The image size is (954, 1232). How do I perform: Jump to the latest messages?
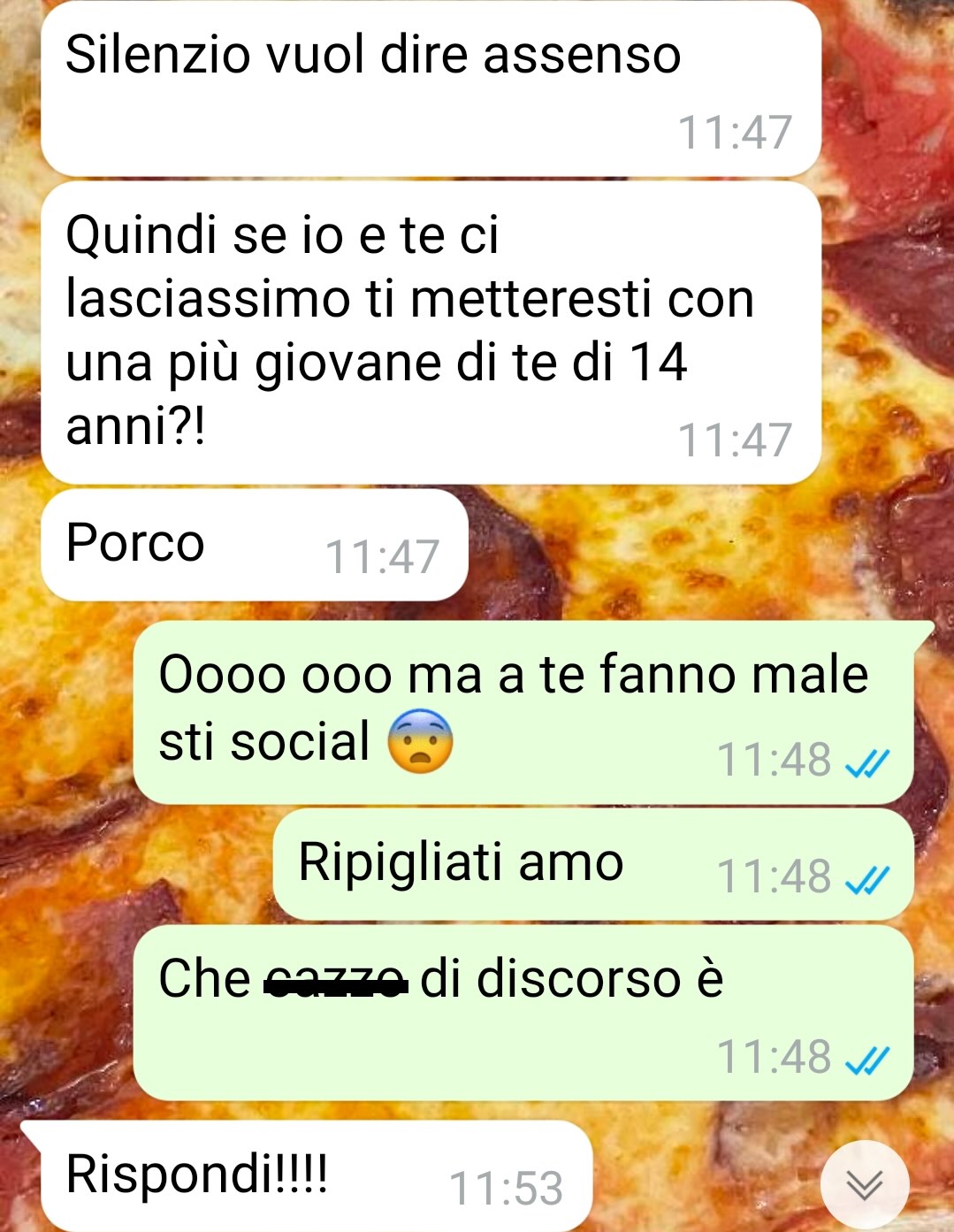coord(864,1184)
